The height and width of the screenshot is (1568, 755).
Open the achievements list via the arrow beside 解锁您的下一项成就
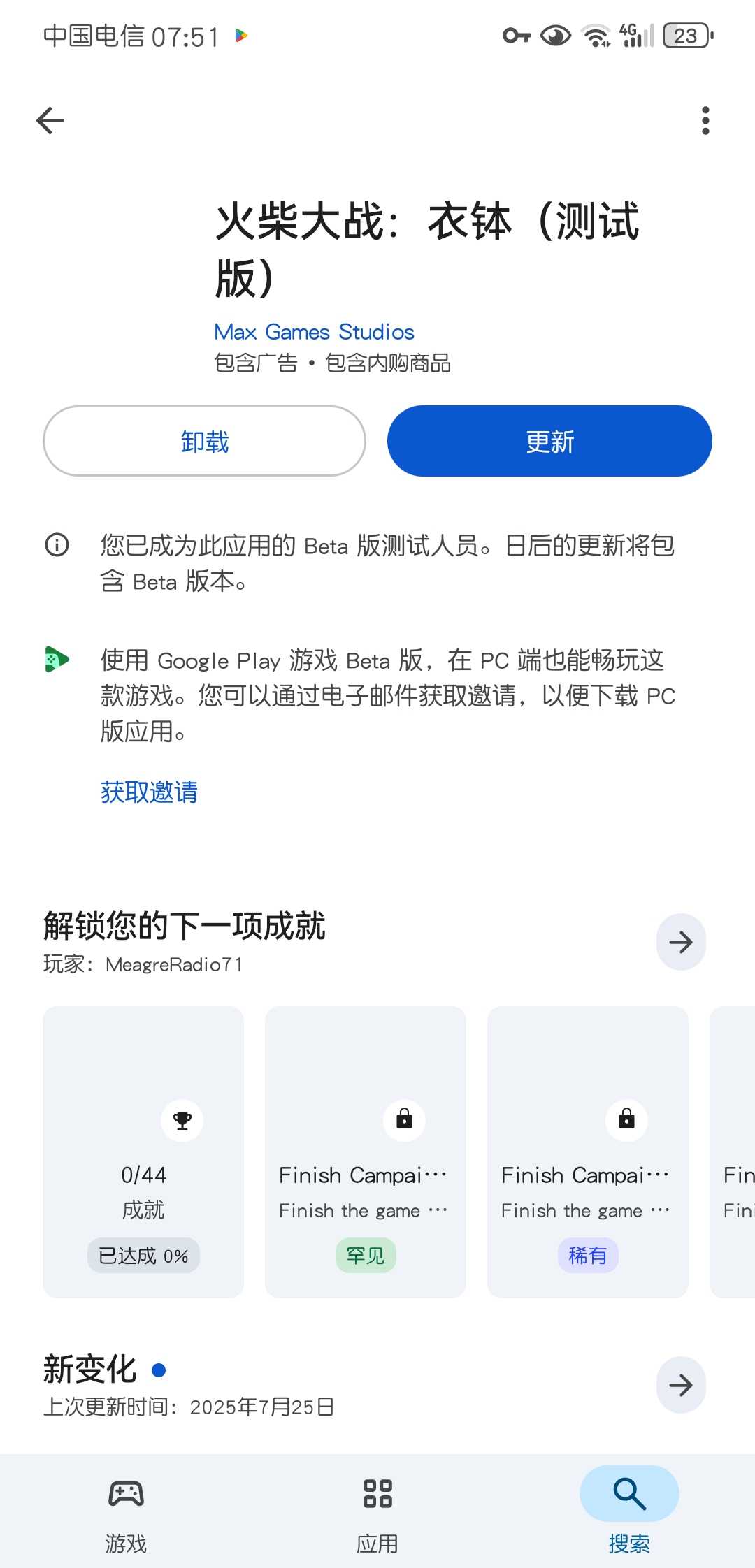click(x=681, y=942)
